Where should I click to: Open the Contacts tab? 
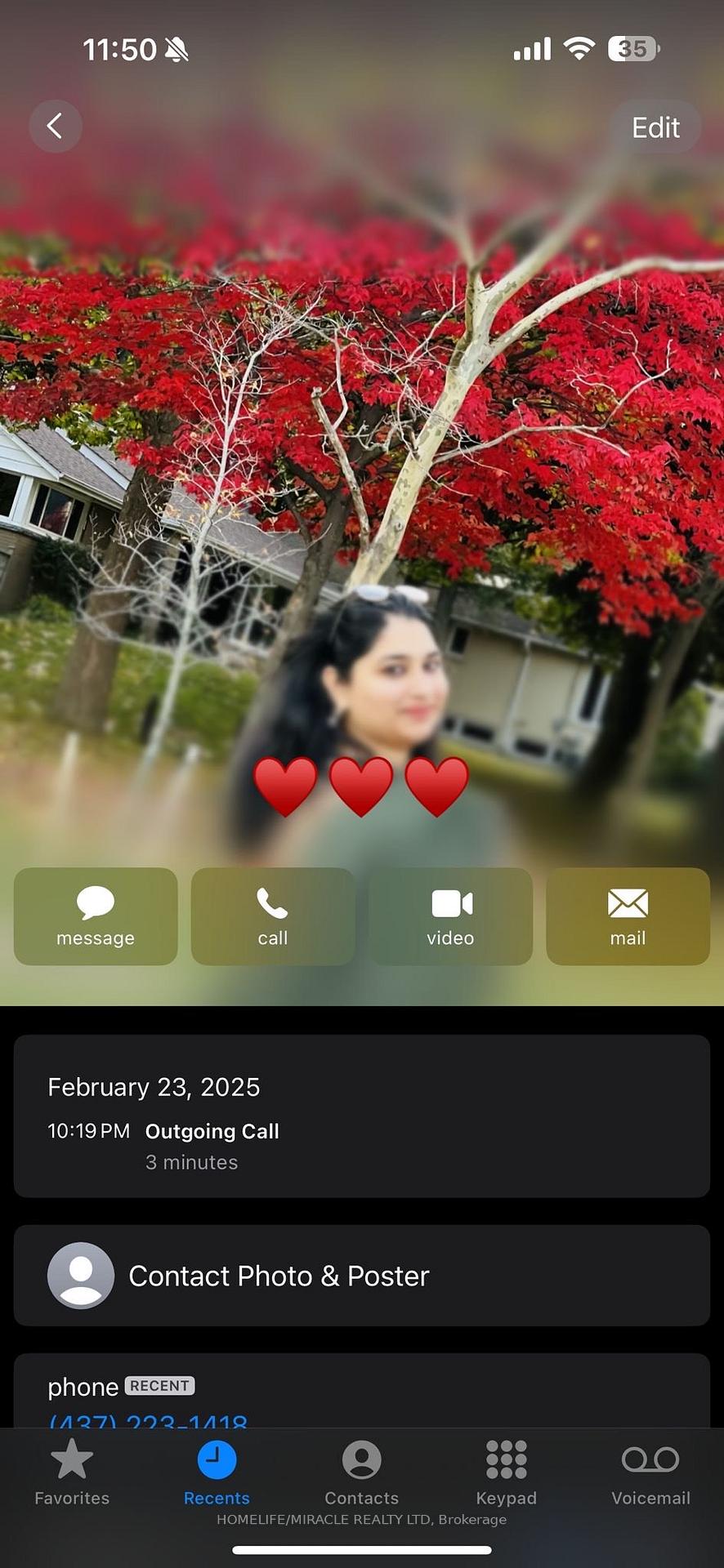(x=361, y=1472)
